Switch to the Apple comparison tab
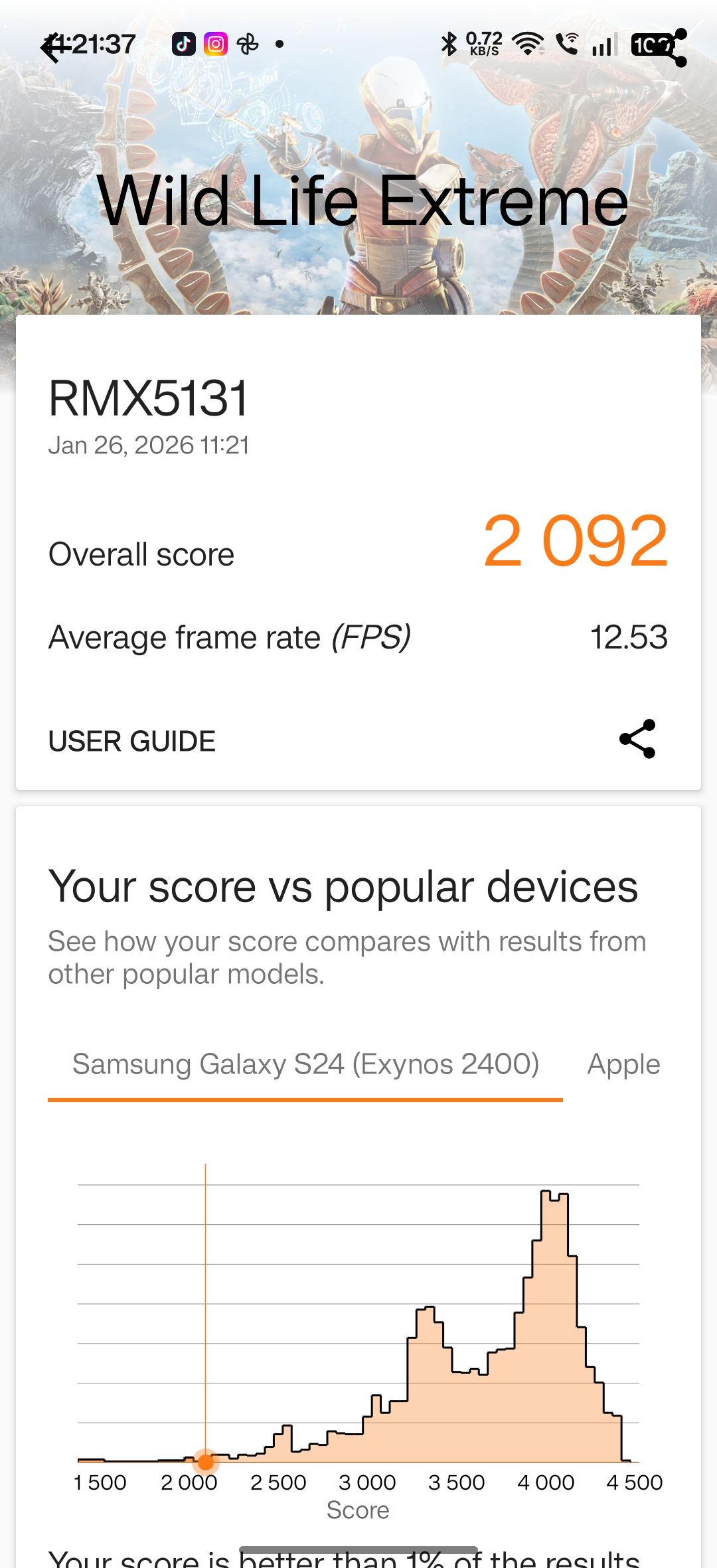Screen dimensions: 717x1568 pyautogui.click(x=623, y=1064)
